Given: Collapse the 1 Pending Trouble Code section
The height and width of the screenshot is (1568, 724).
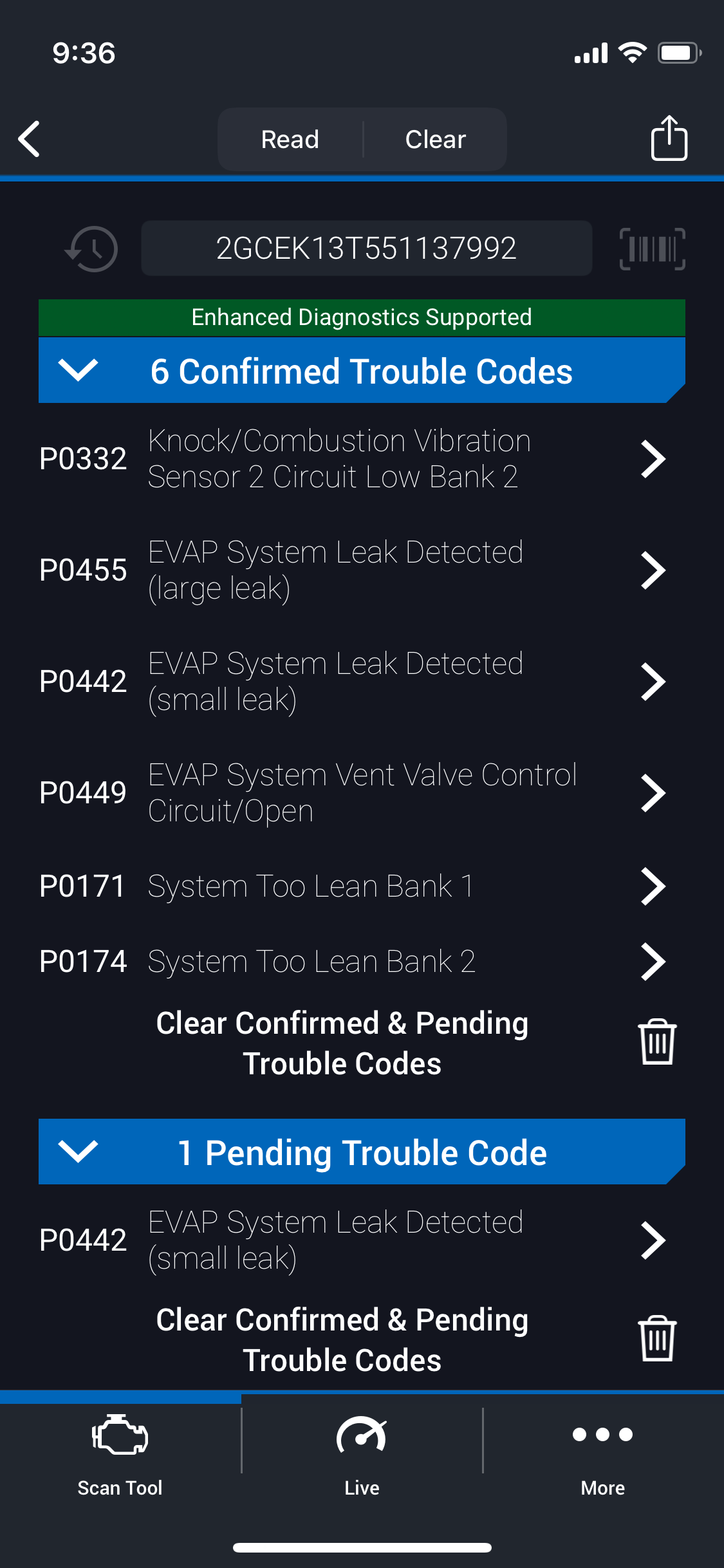Looking at the screenshot, I should pos(78,1152).
